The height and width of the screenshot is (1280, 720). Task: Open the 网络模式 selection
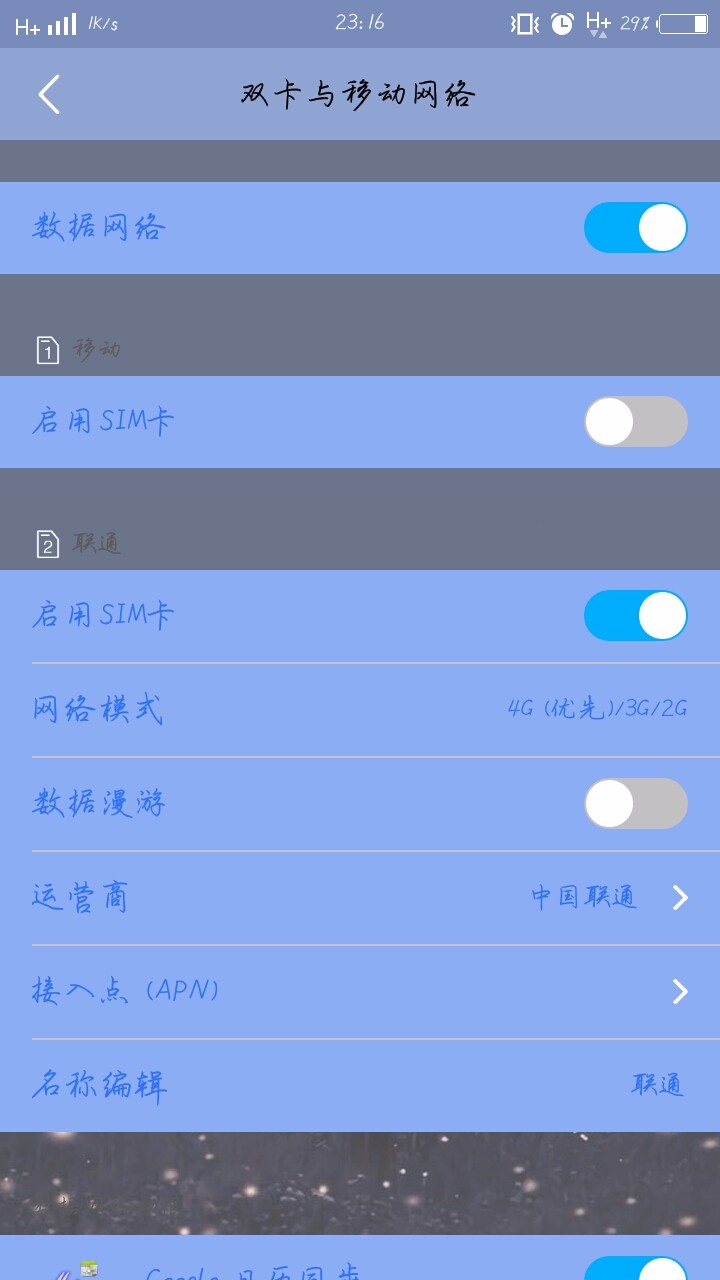point(360,709)
